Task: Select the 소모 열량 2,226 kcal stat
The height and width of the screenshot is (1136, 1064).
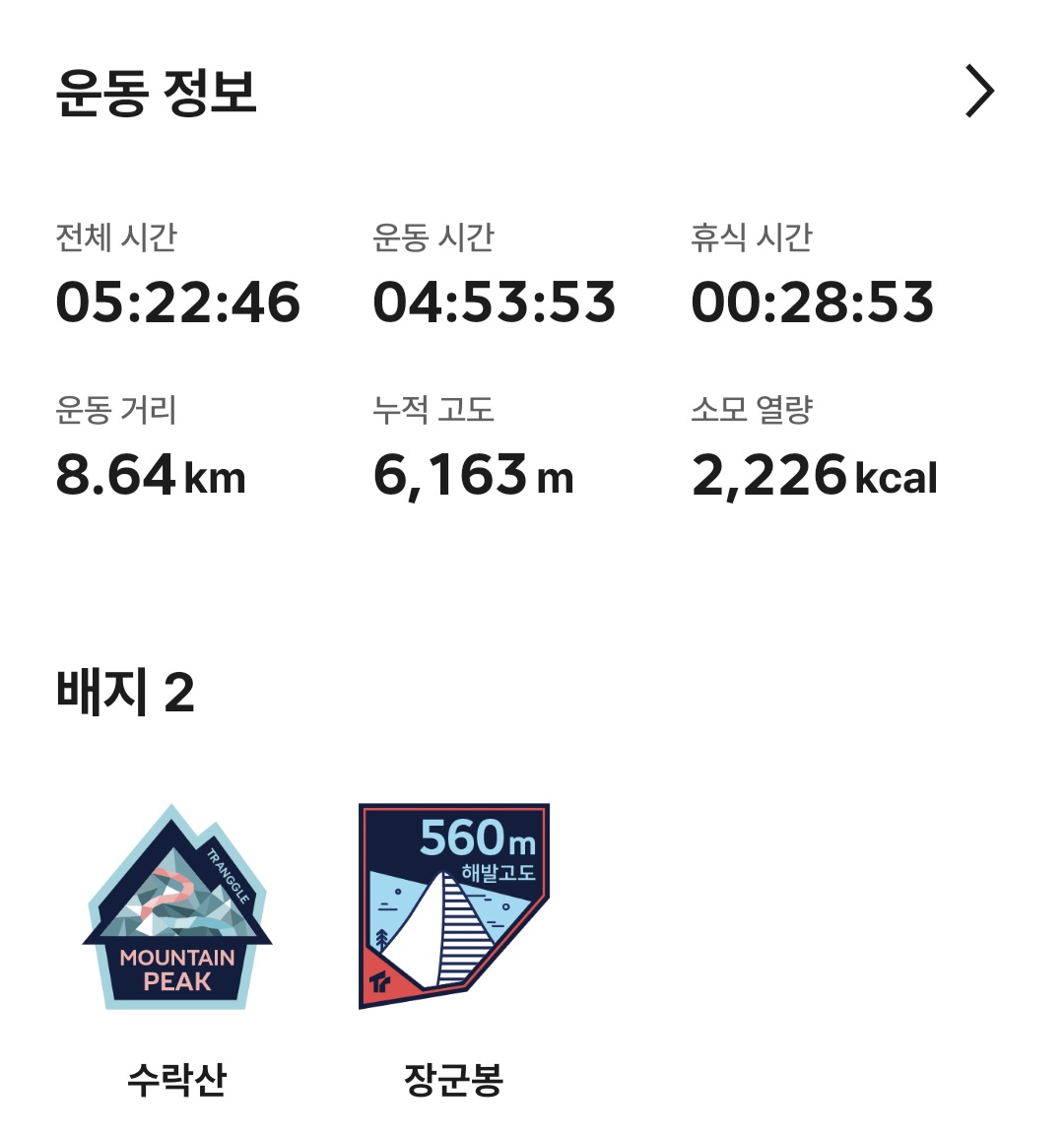Action: pos(816,476)
